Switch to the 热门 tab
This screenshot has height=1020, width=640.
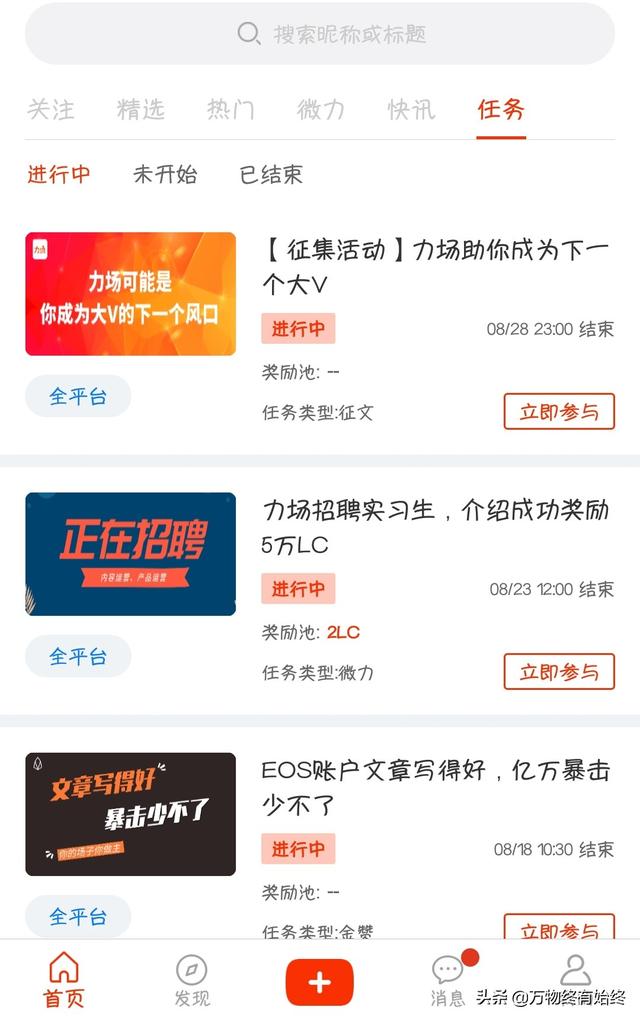(x=231, y=109)
